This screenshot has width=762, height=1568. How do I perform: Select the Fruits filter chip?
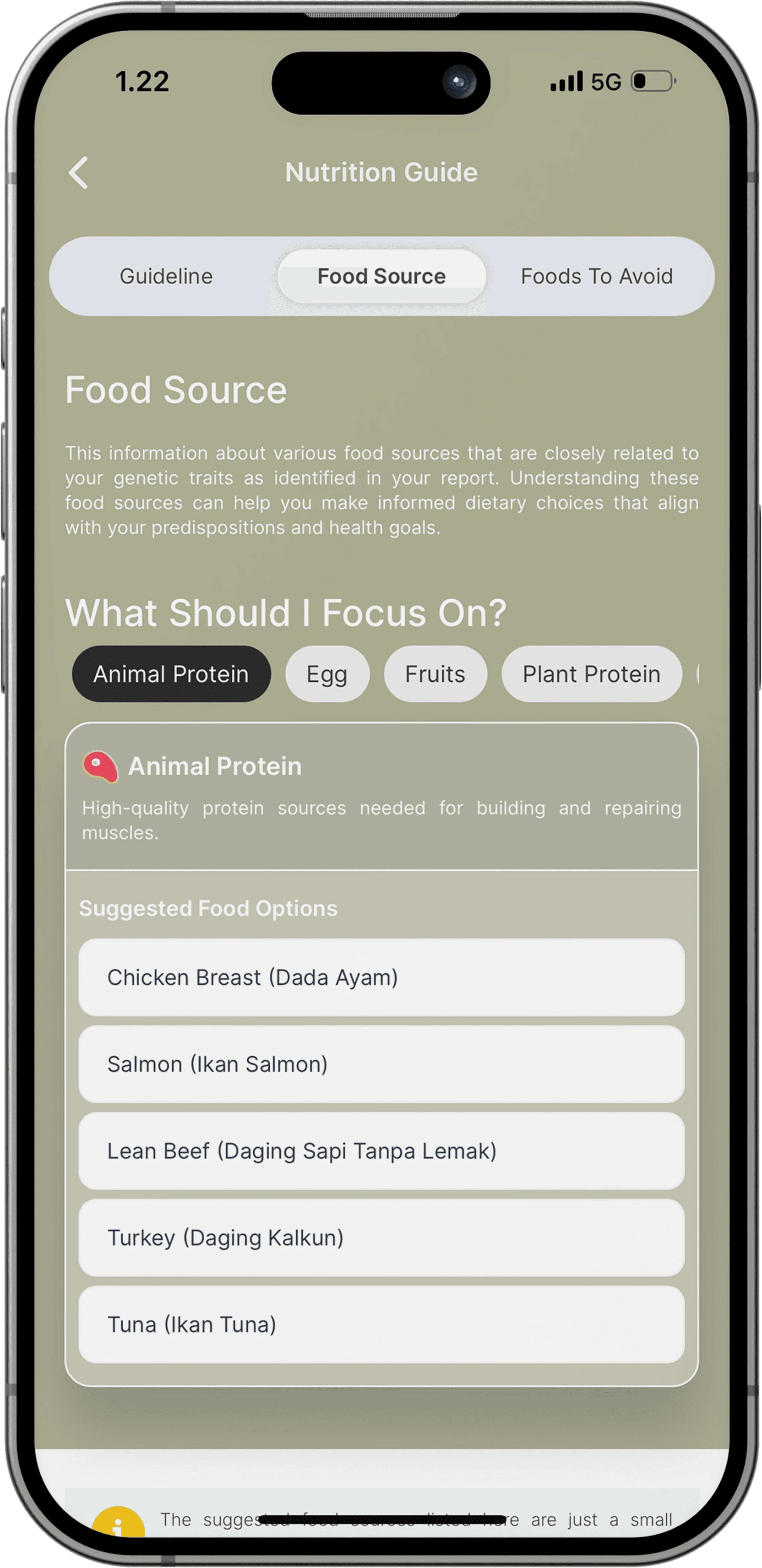click(x=435, y=674)
